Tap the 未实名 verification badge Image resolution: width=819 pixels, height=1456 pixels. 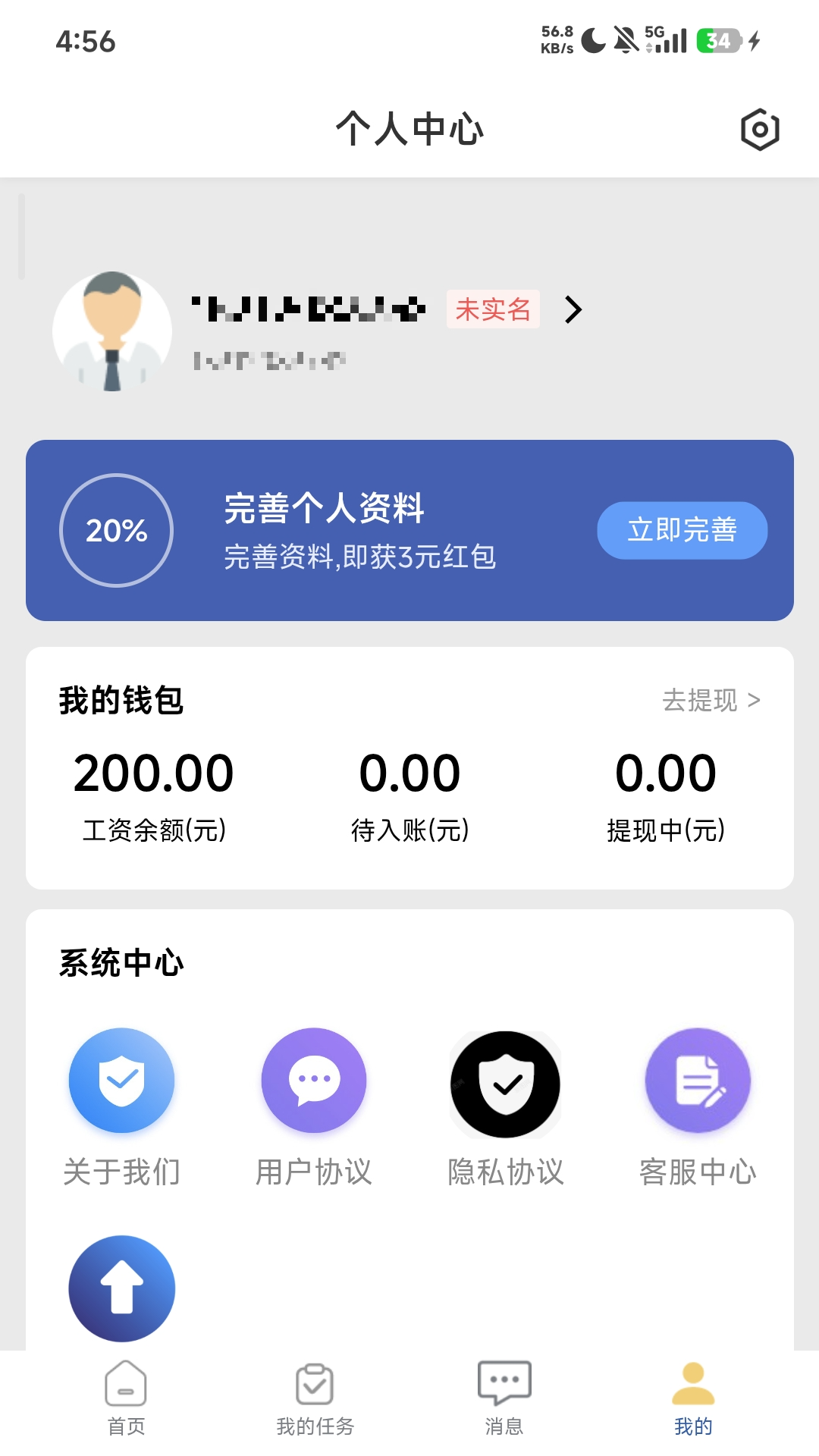(492, 309)
